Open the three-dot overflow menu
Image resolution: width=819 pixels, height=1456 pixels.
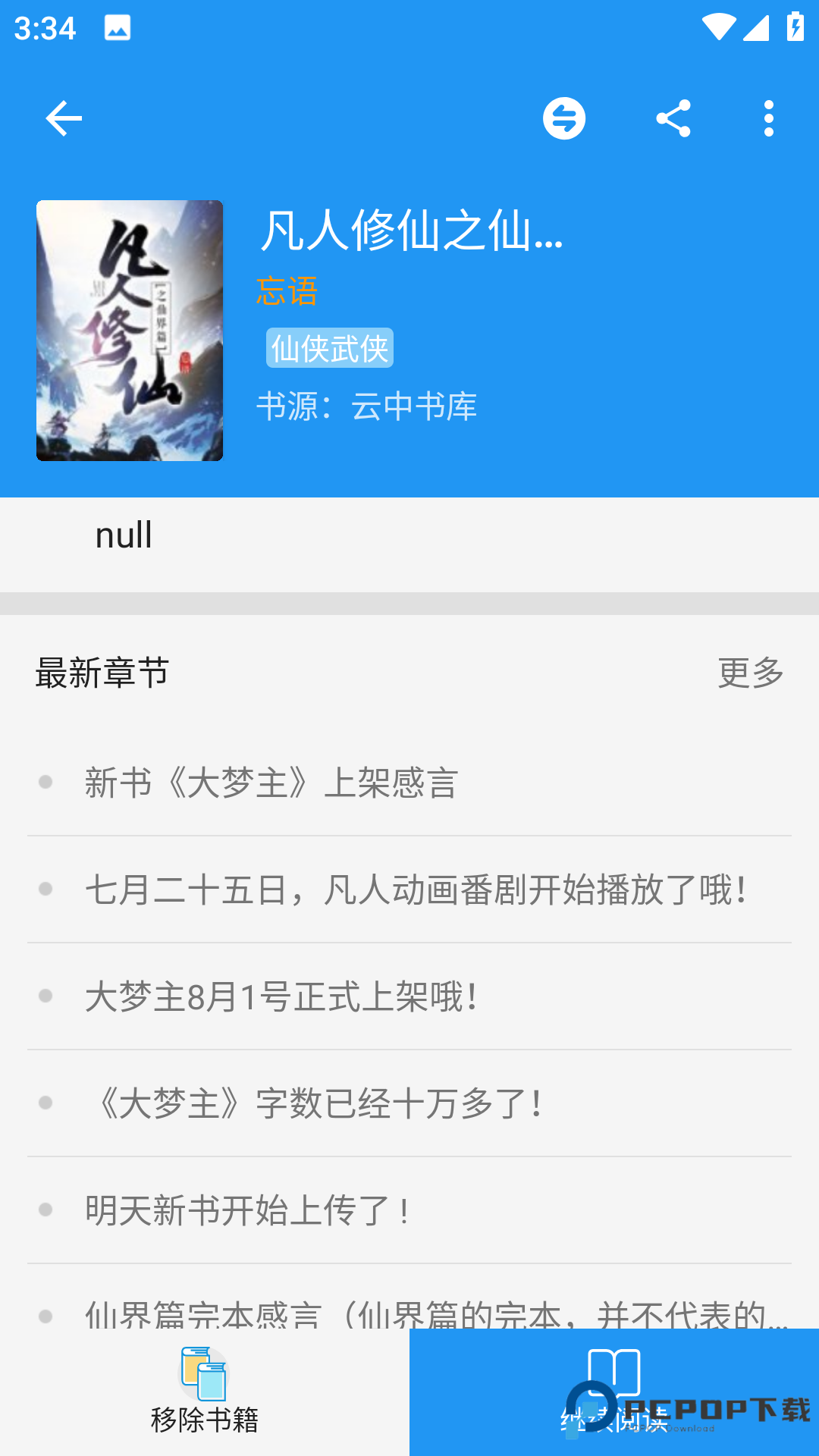click(769, 118)
